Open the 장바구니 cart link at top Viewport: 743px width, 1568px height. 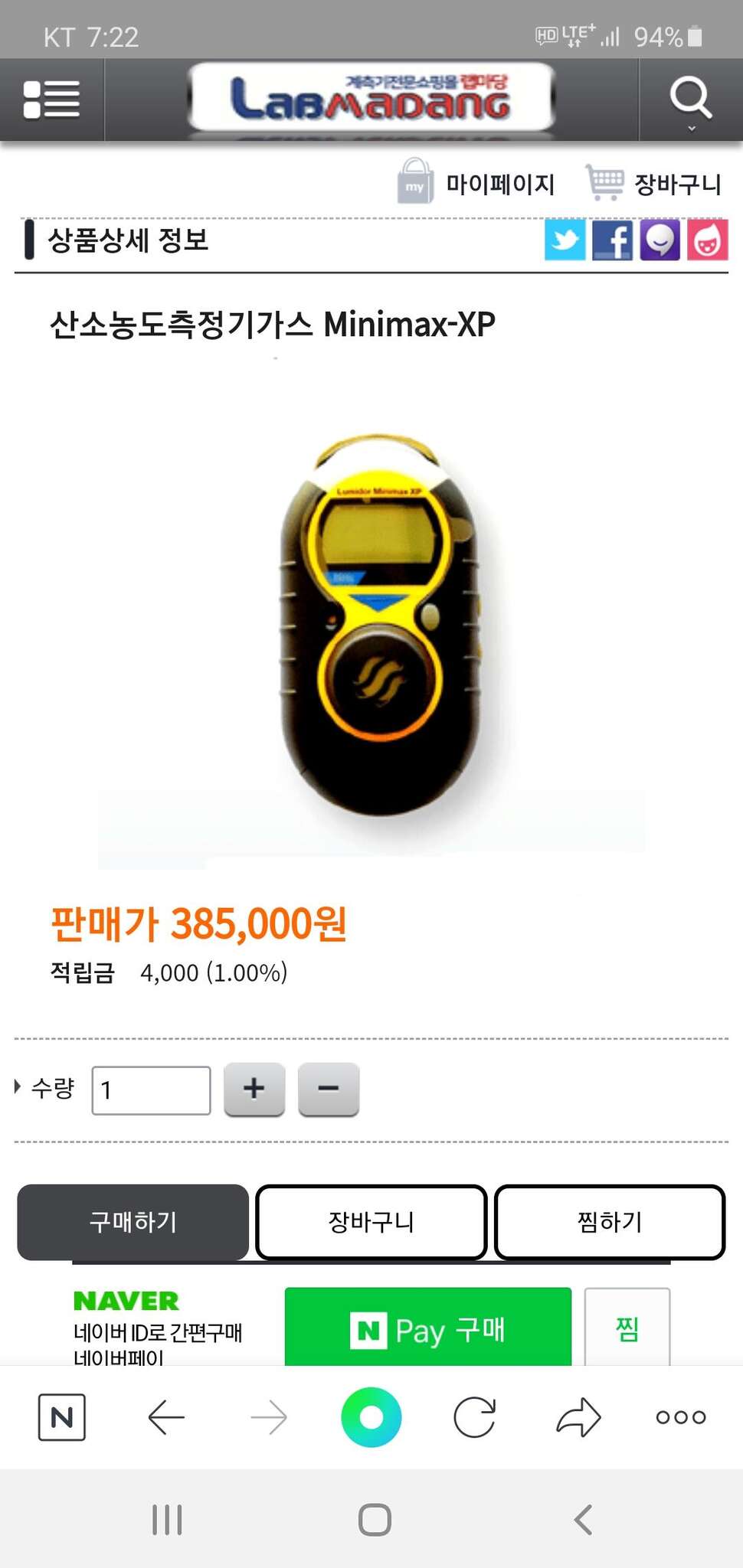pos(653,183)
